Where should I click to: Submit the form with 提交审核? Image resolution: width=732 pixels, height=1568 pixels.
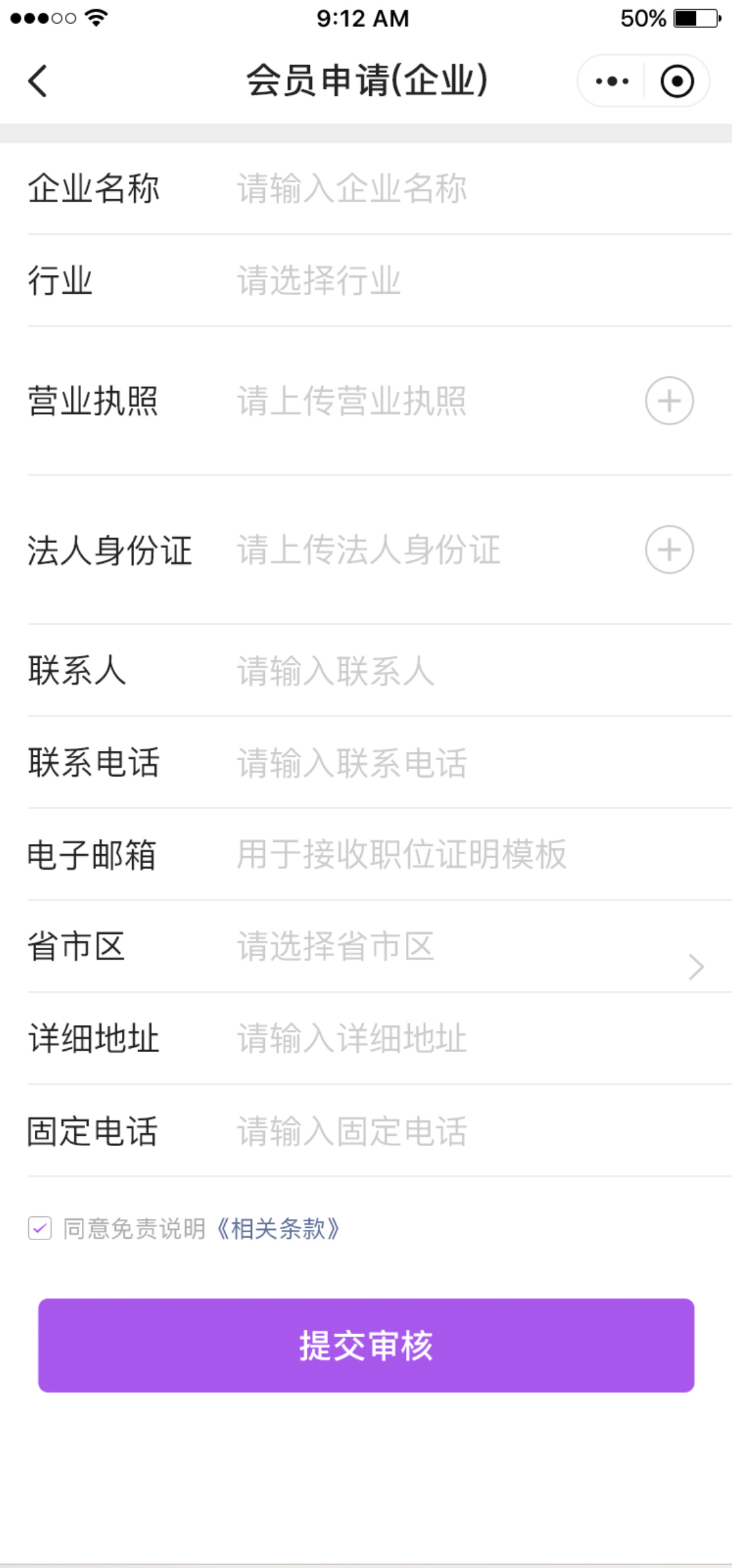click(366, 1346)
